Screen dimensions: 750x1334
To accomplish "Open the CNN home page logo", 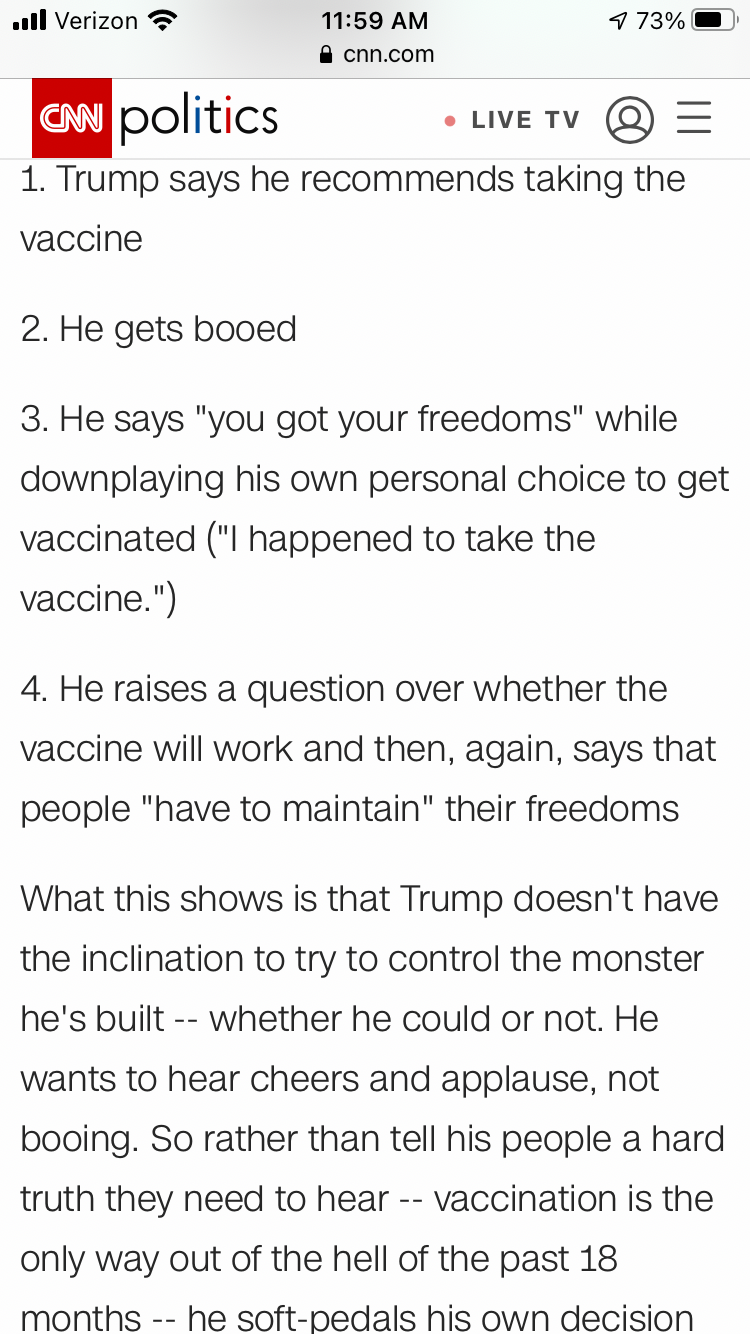I will pos(72,118).
